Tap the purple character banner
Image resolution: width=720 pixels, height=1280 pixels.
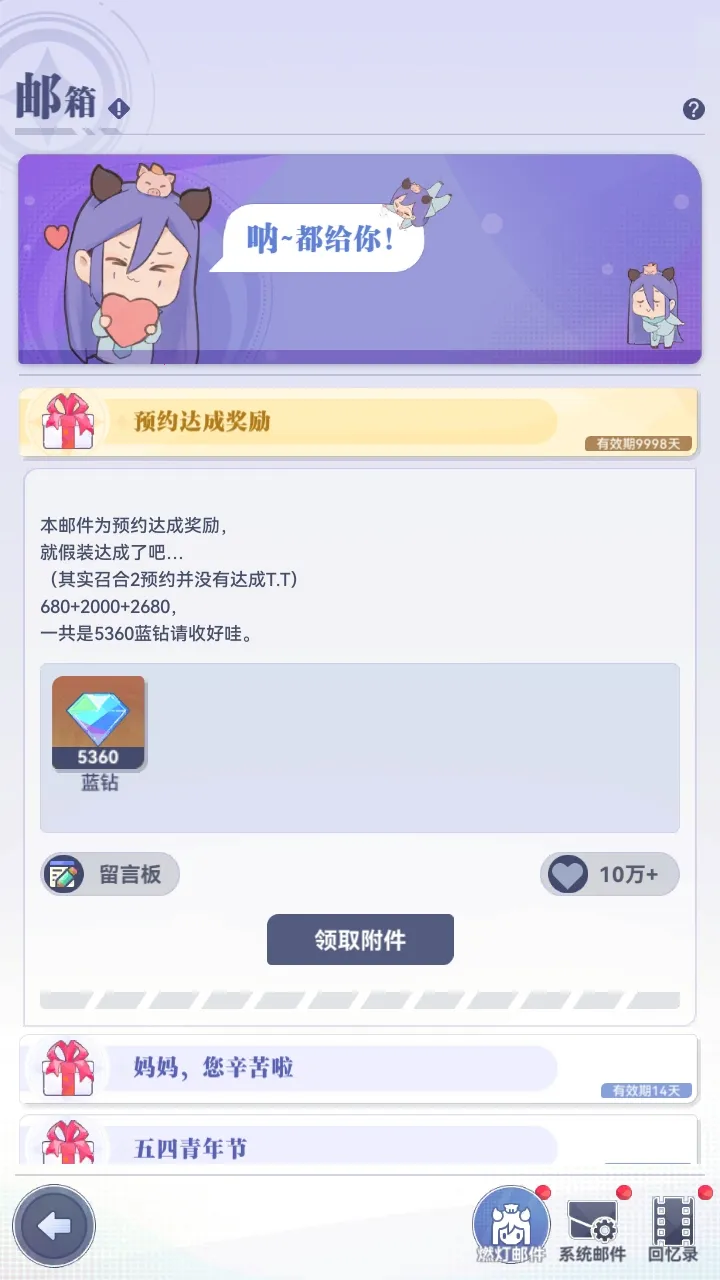[360, 258]
